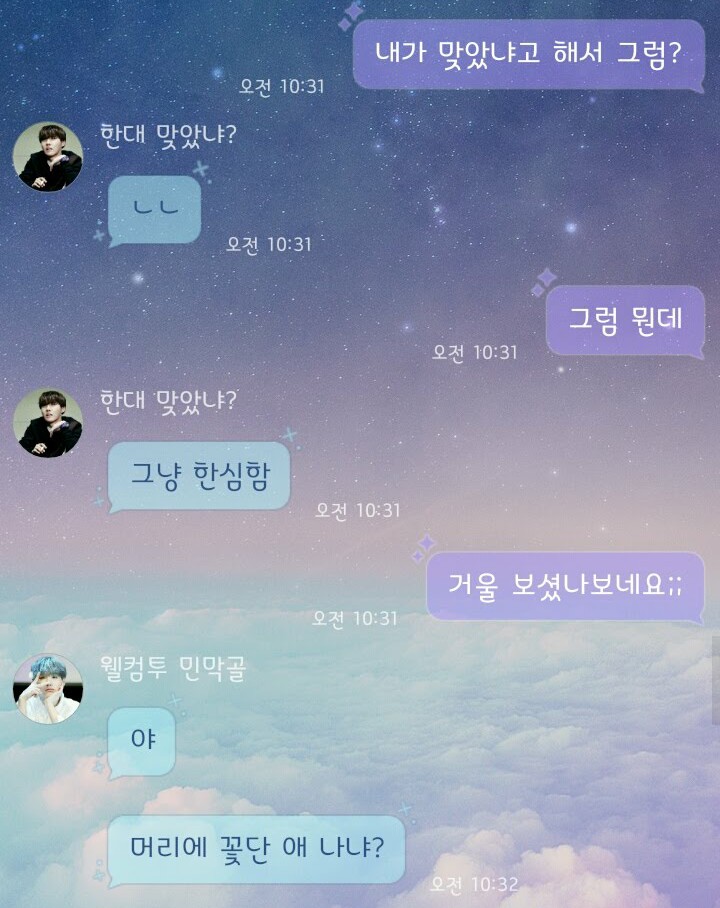
Task: View 웰컴투 민막골 profile picture
Action: pos(48,689)
